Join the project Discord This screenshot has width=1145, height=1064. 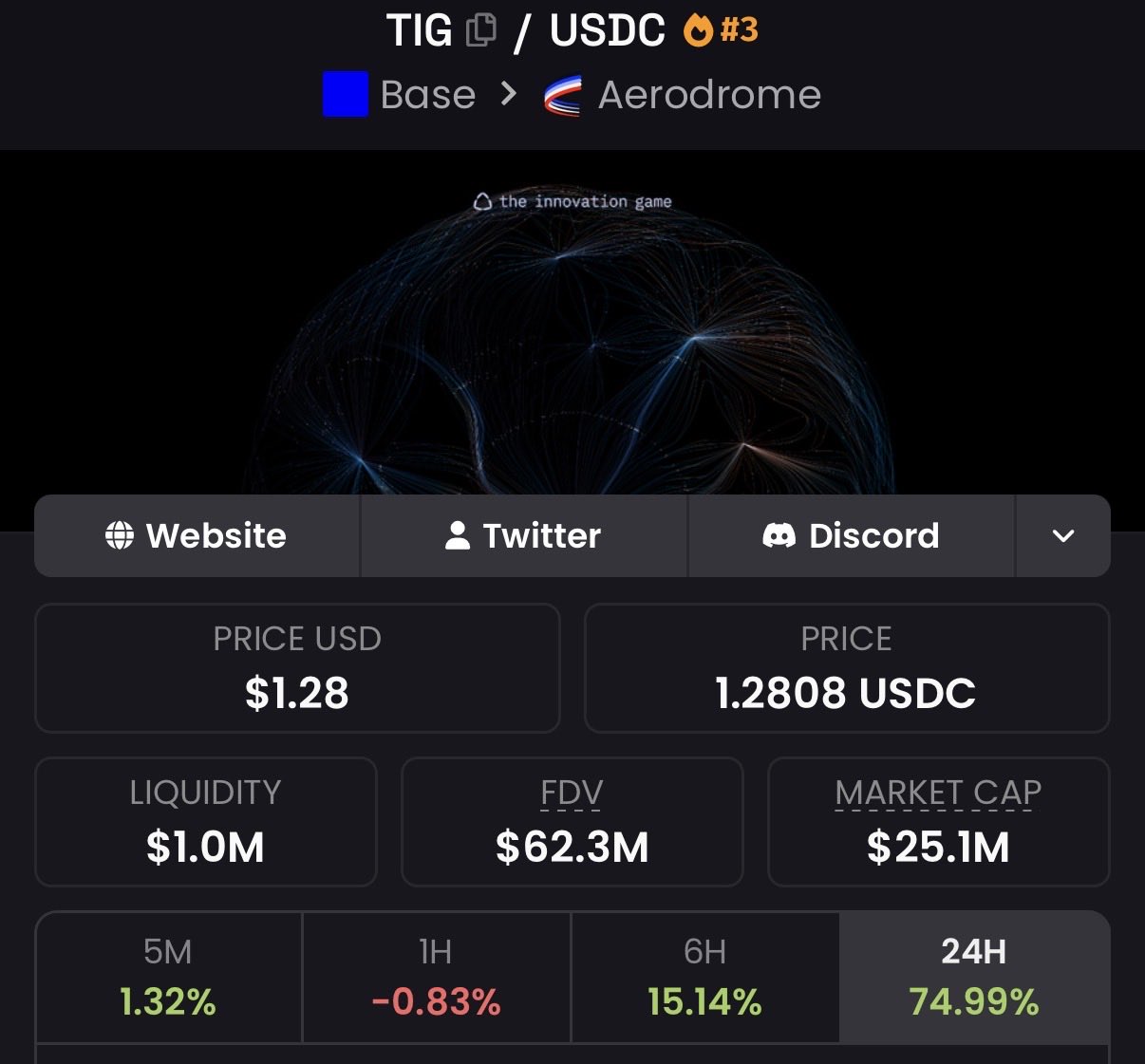coord(852,535)
